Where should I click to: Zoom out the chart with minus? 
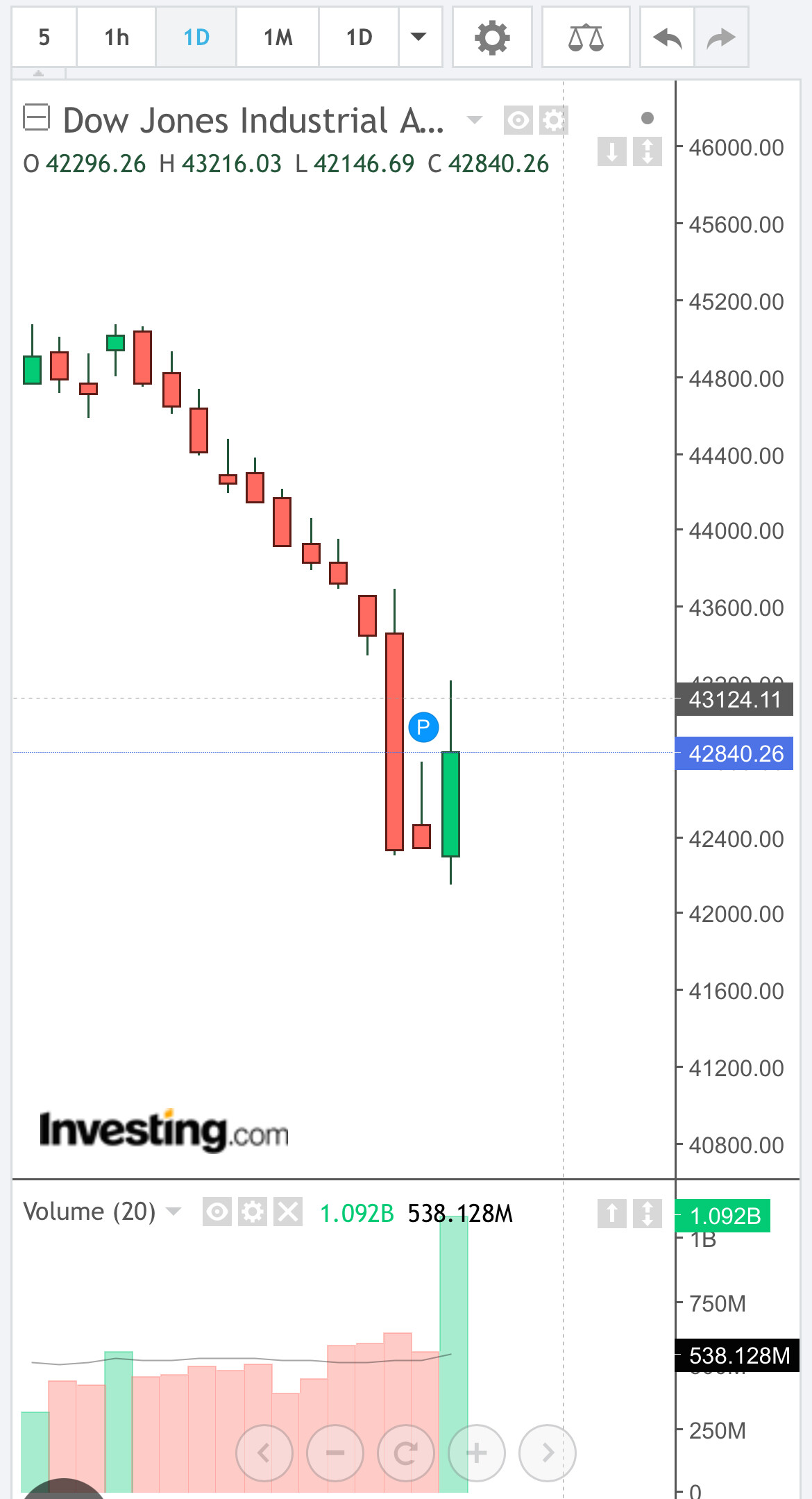(x=335, y=1452)
